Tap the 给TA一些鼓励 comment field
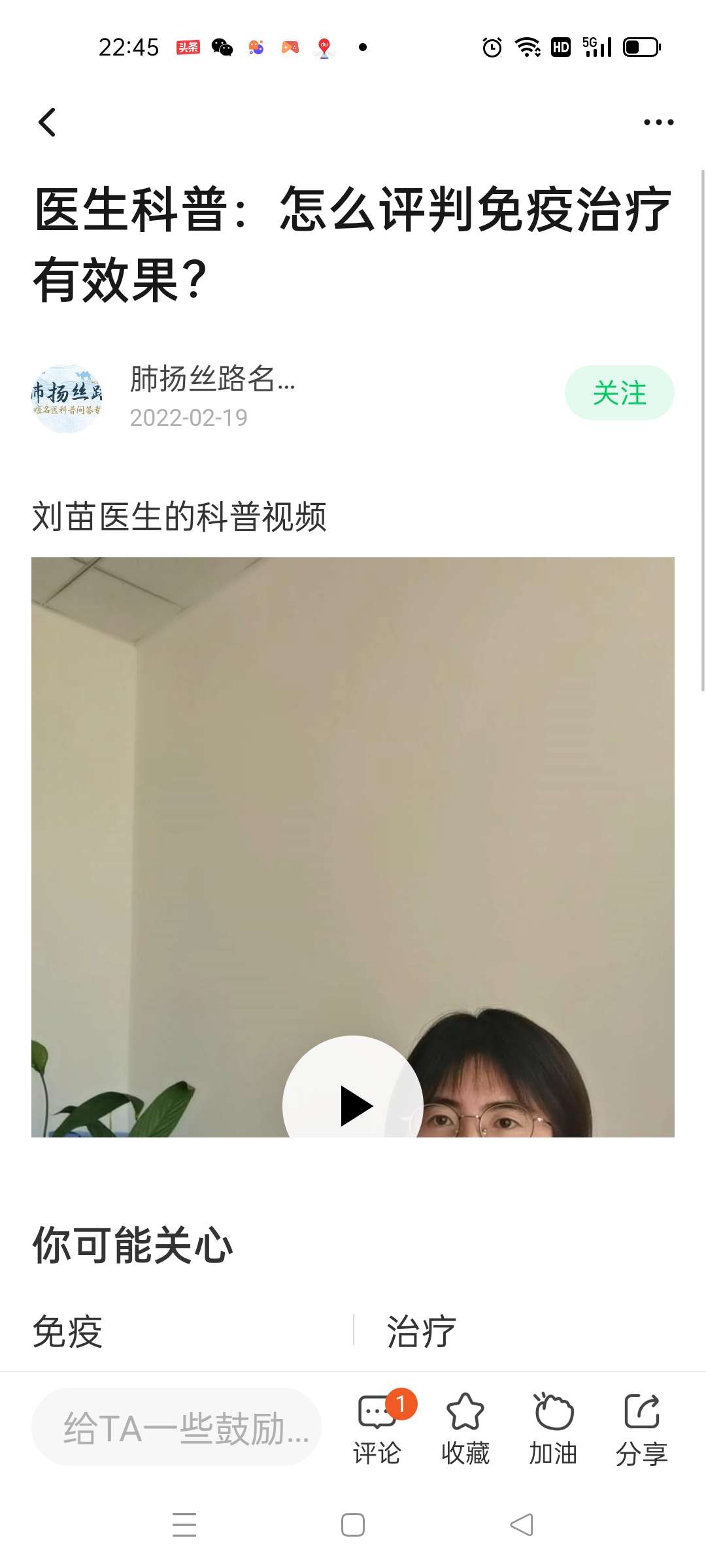Screen dimensions: 706x1568 pyautogui.click(x=176, y=1428)
